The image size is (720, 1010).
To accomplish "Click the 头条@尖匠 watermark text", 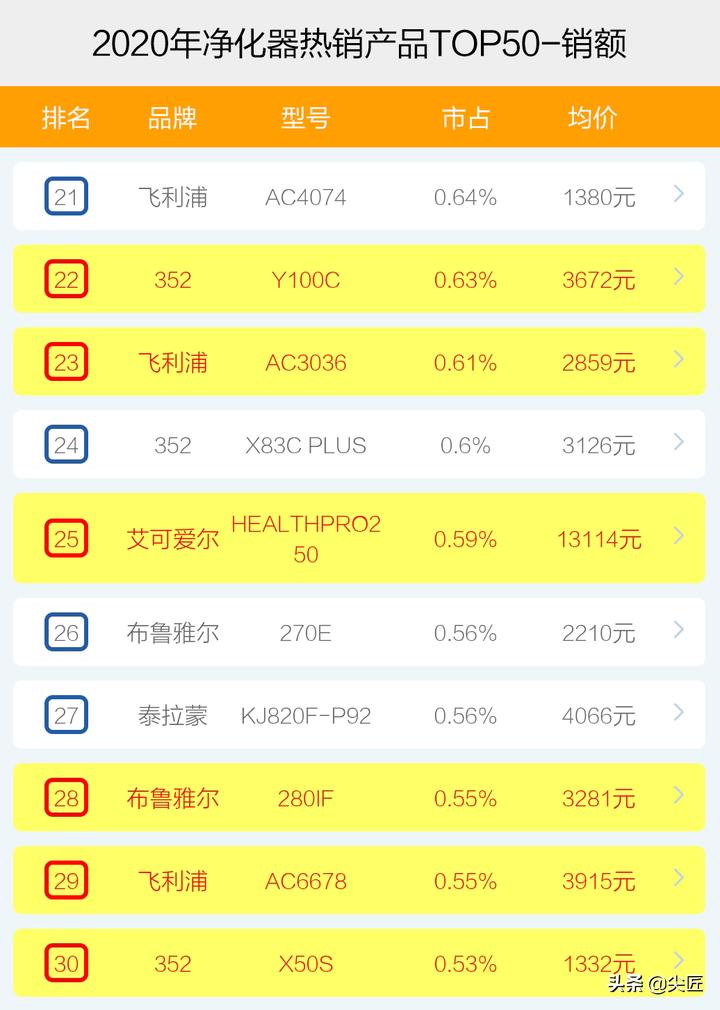I will [x=655, y=985].
